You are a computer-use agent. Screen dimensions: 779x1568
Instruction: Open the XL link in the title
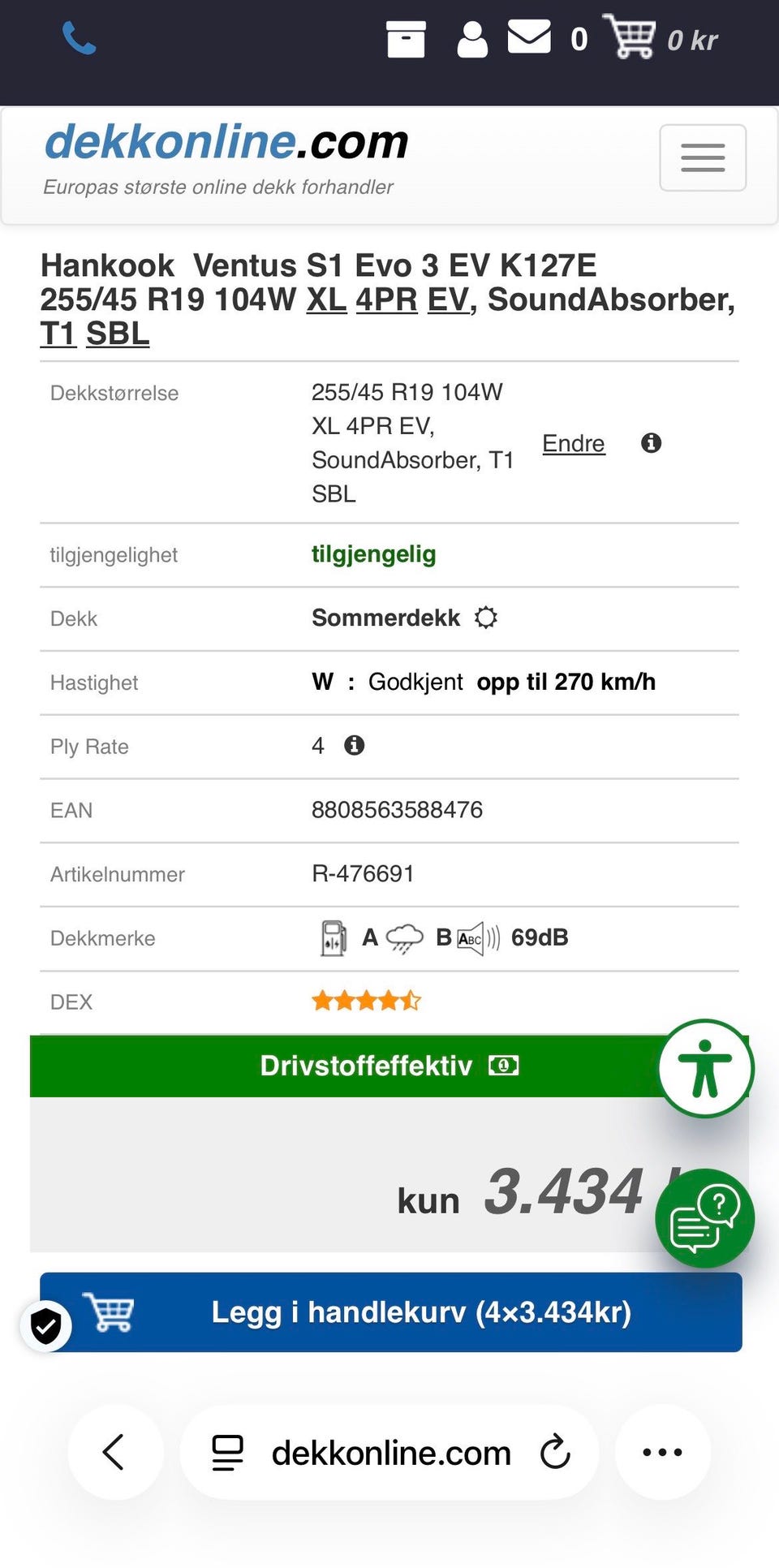point(327,299)
